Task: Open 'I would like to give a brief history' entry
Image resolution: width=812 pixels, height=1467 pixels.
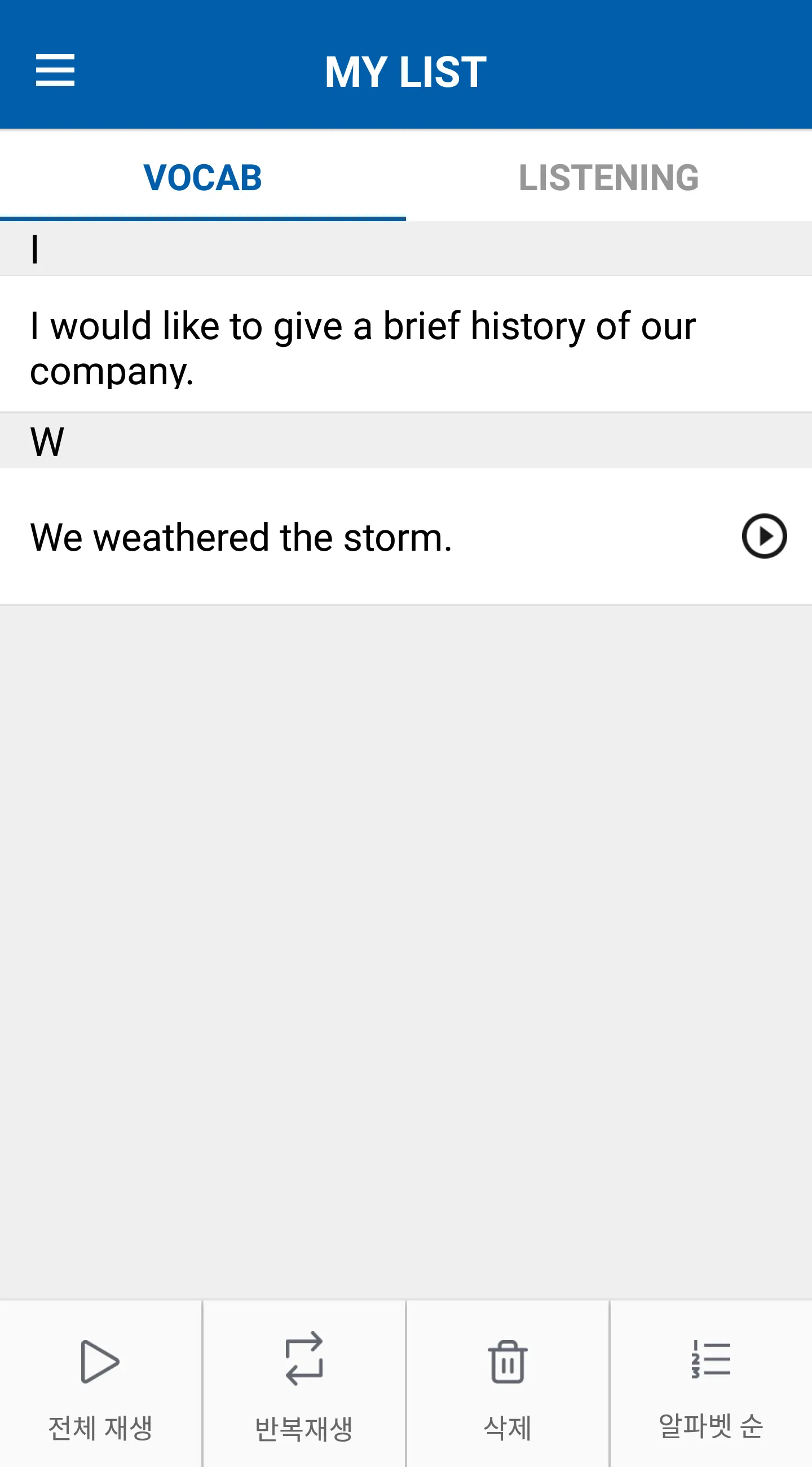Action: pos(363,348)
